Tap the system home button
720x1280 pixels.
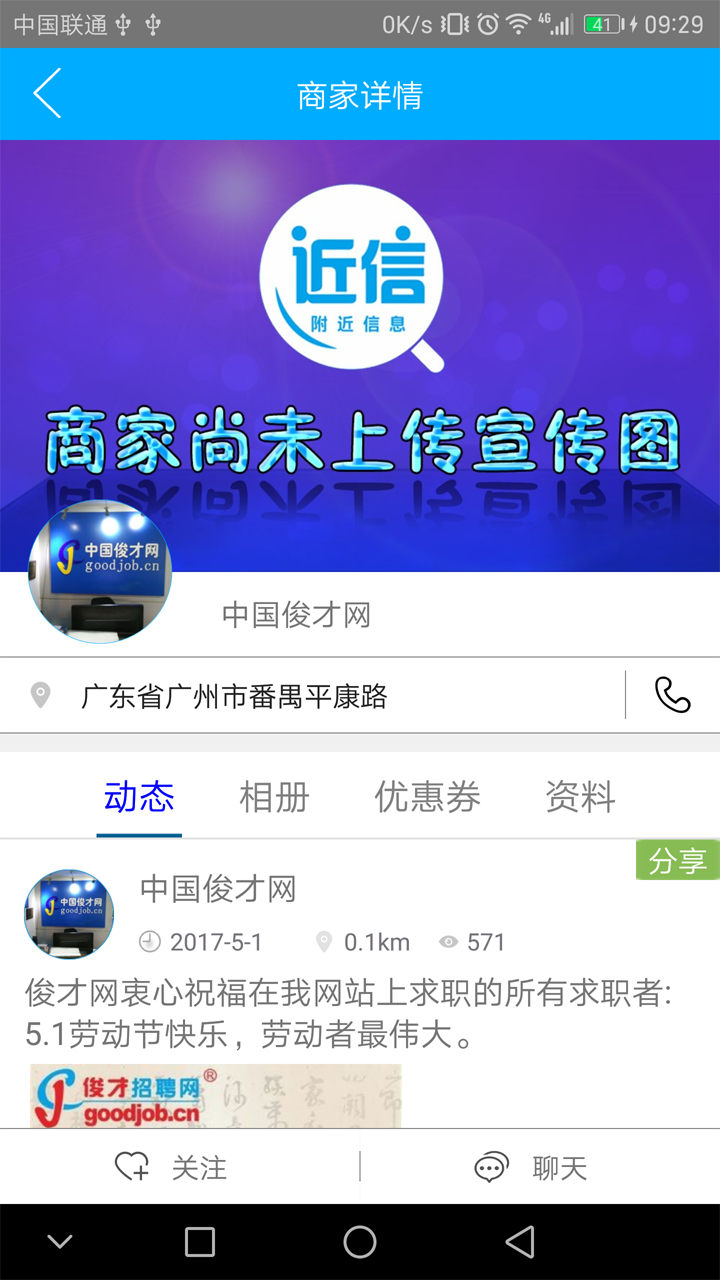pos(360,1242)
